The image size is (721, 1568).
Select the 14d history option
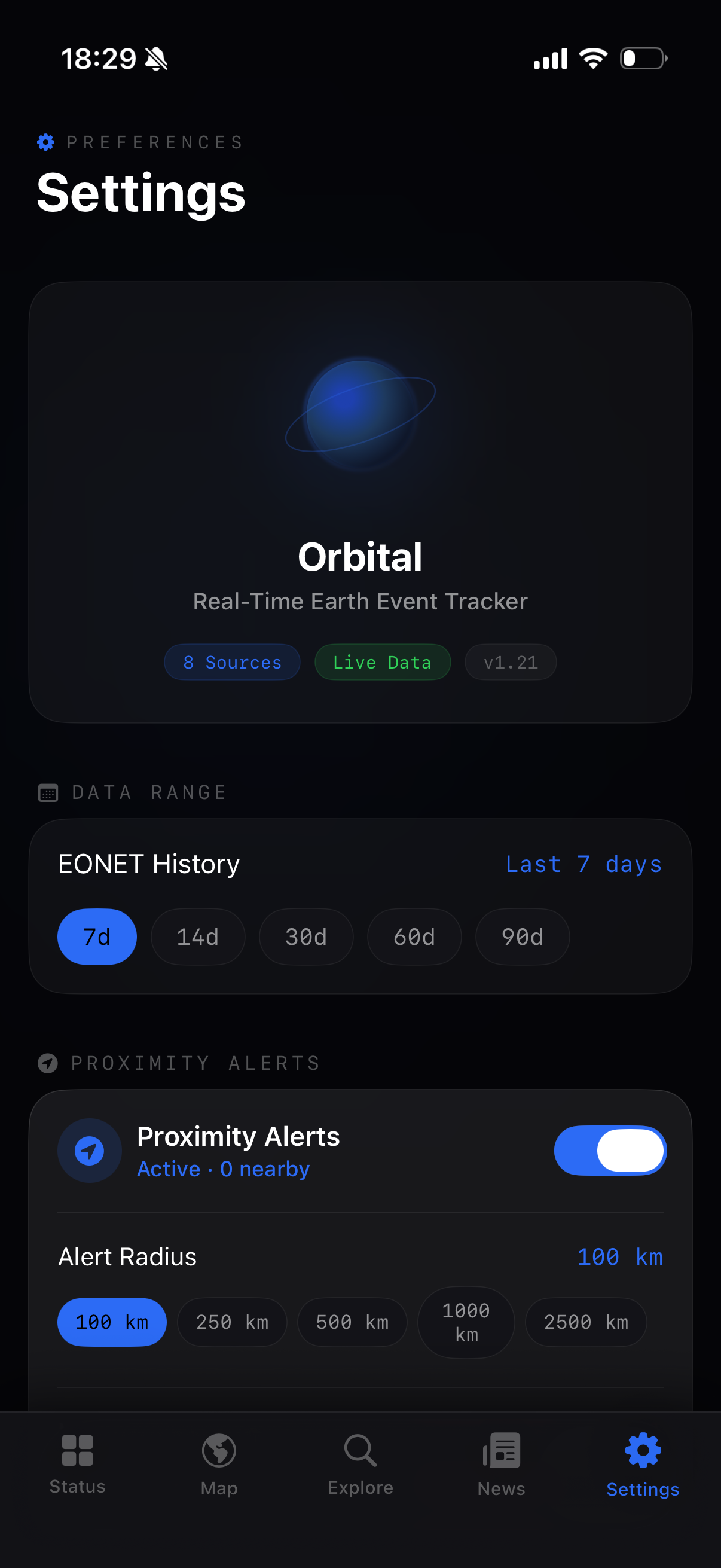(x=198, y=936)
